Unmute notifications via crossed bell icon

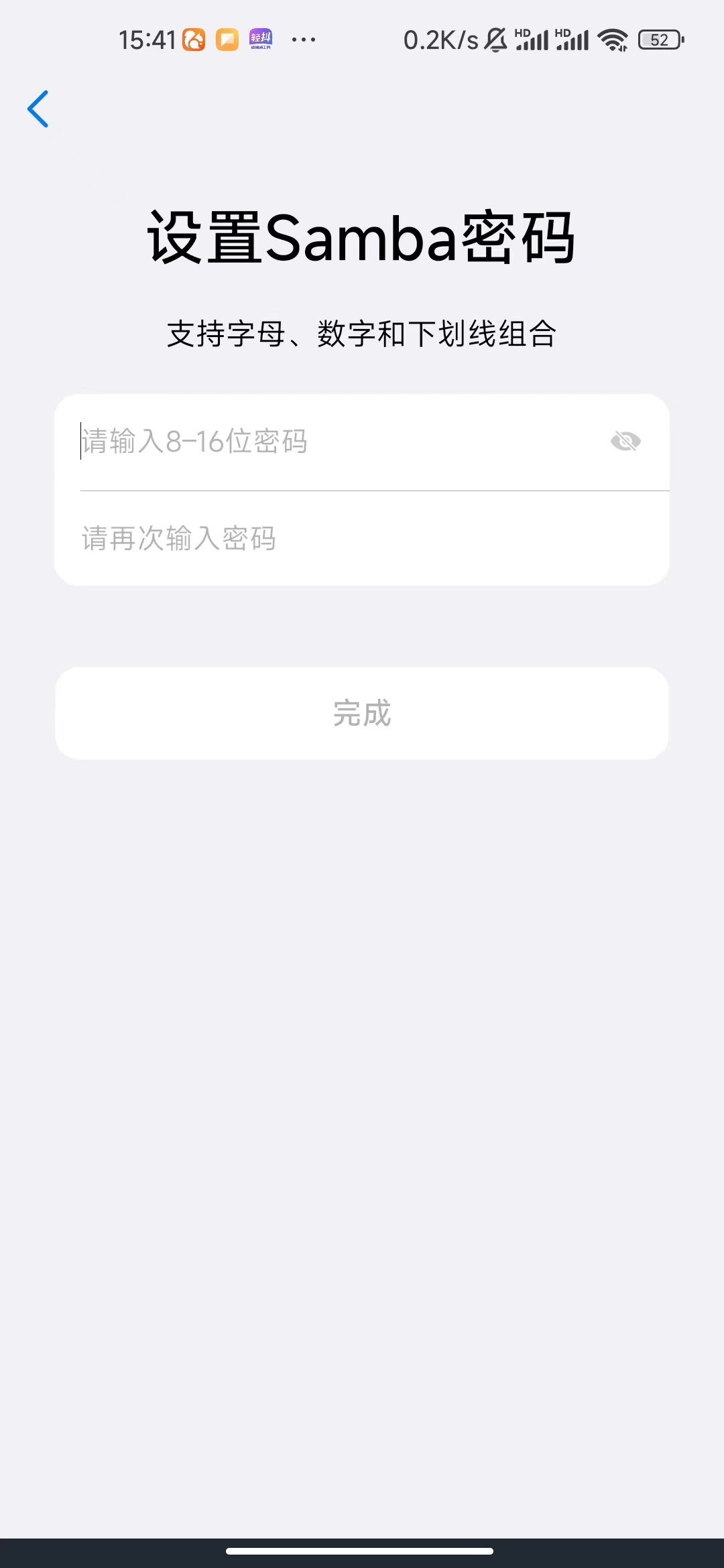494,40
